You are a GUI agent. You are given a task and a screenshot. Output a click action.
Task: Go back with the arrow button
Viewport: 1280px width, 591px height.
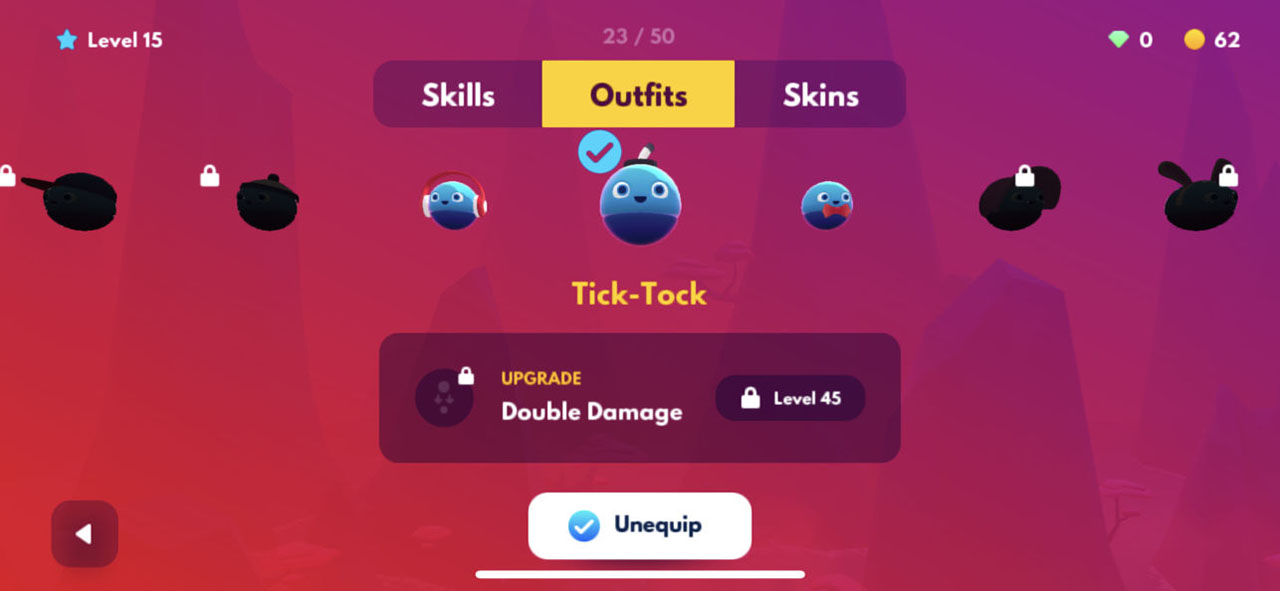coord(85,534)
